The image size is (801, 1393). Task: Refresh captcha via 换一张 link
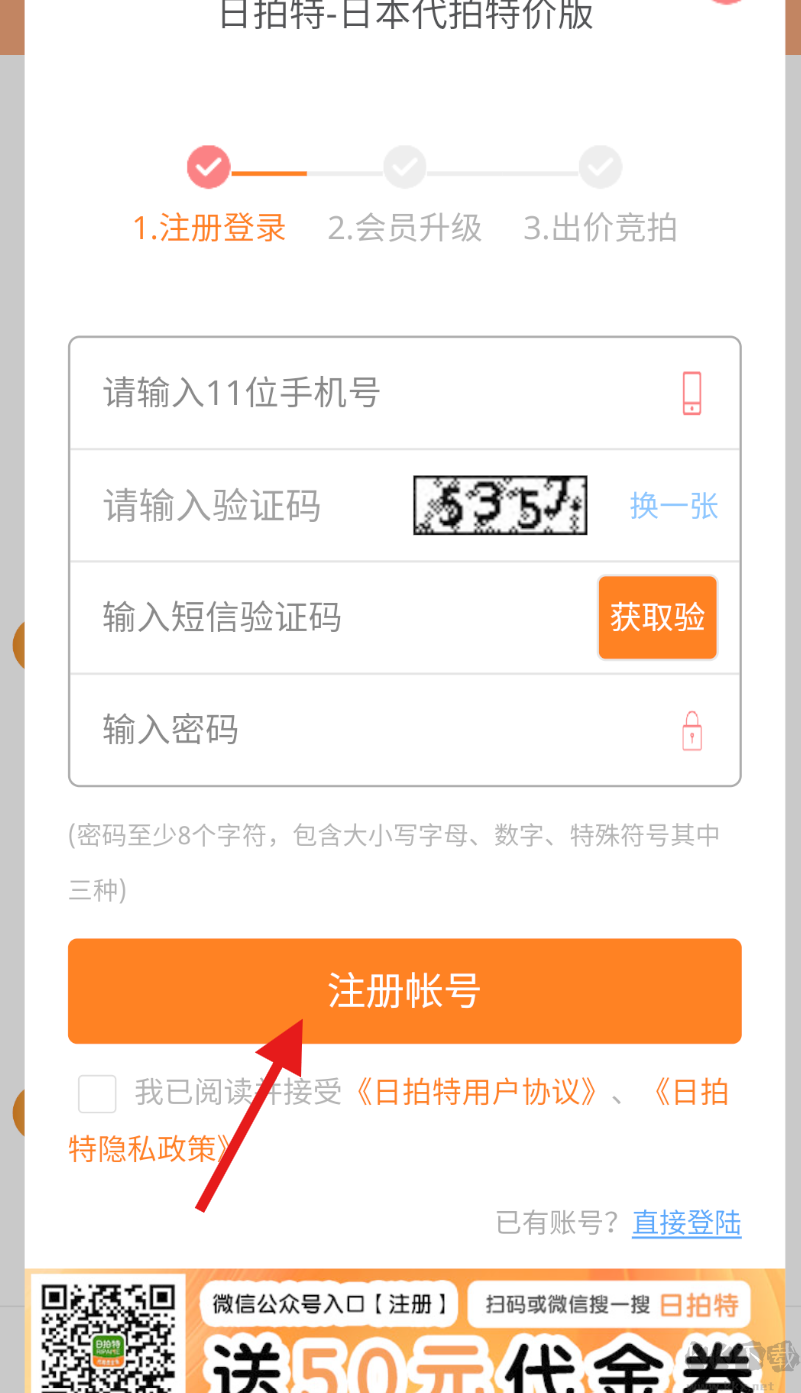point(674,506)
